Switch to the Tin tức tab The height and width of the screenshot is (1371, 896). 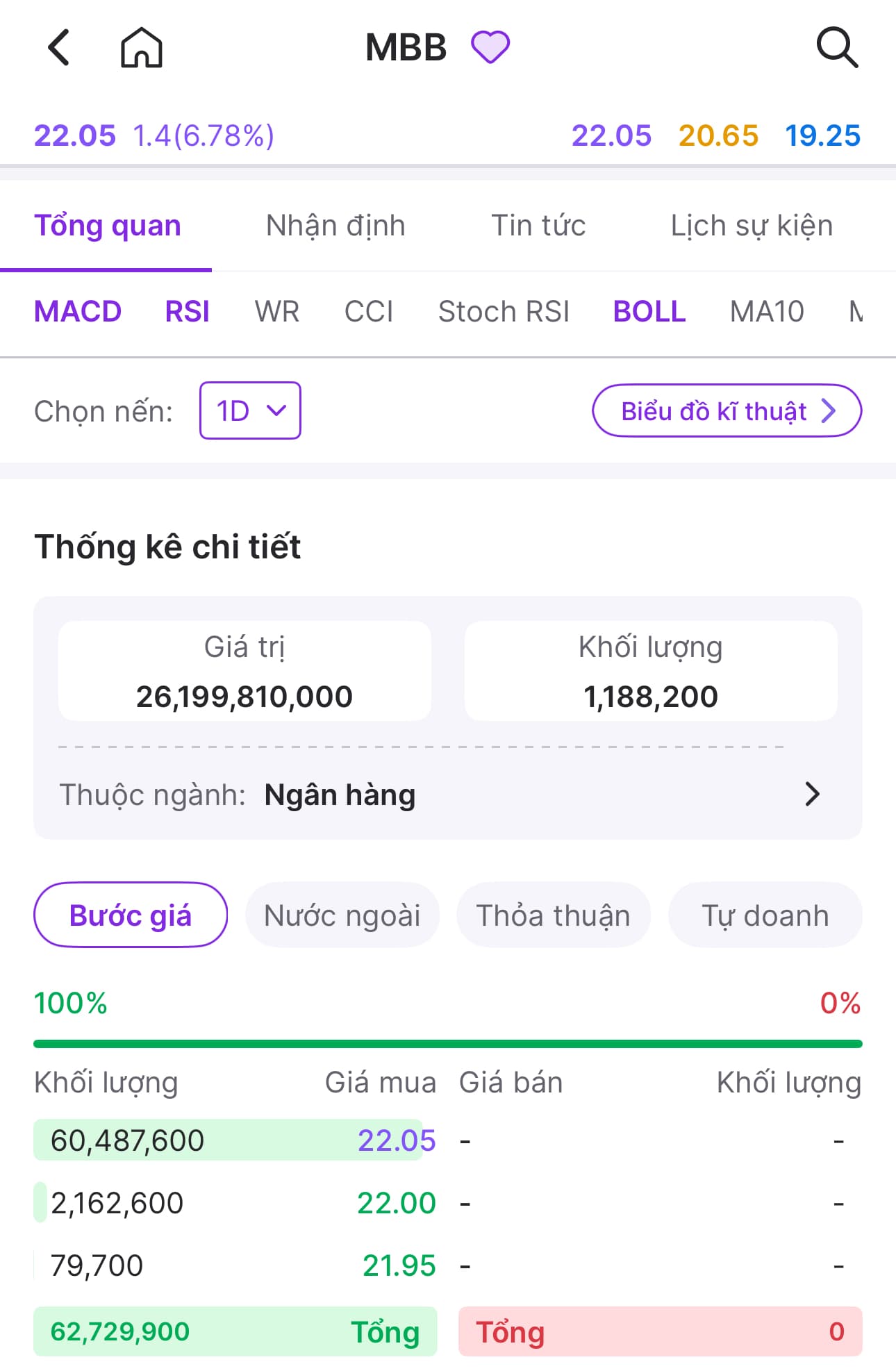(538, 226)
